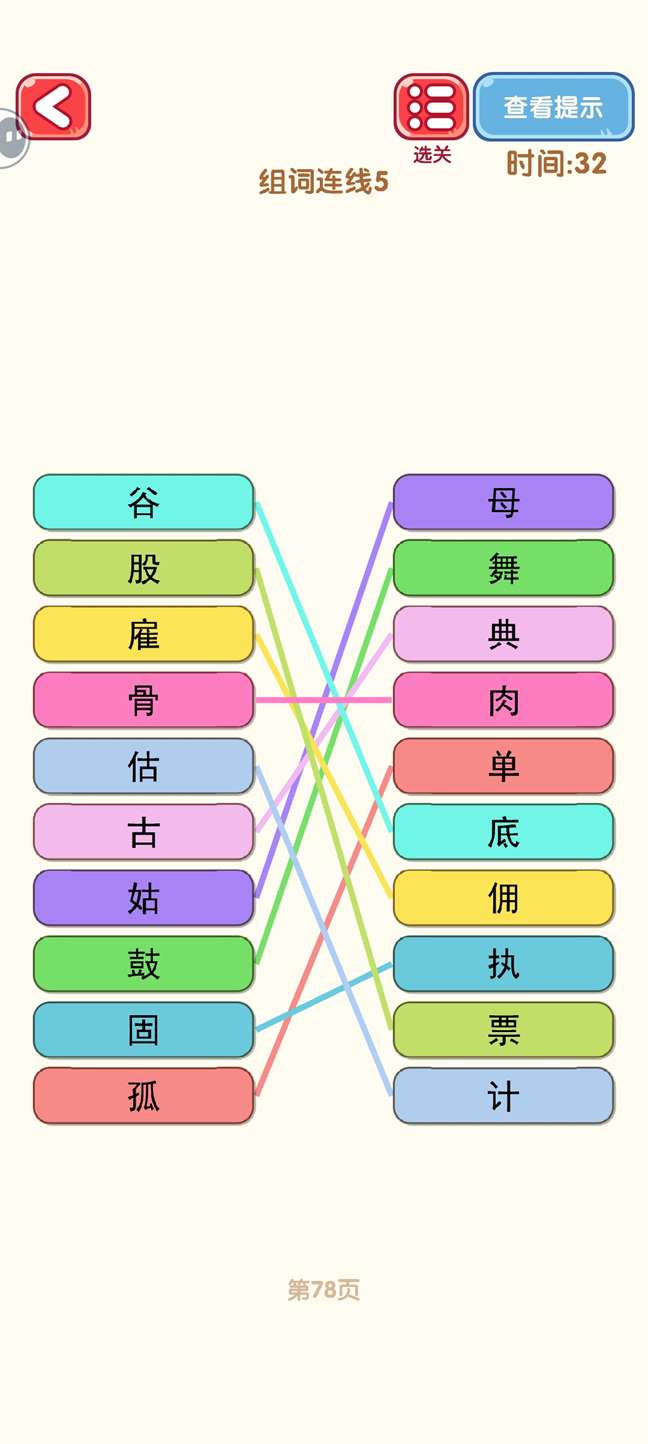The image size is (648, 1444).
Task: Open the 选关 level select menu
Action: coord(431,108)
